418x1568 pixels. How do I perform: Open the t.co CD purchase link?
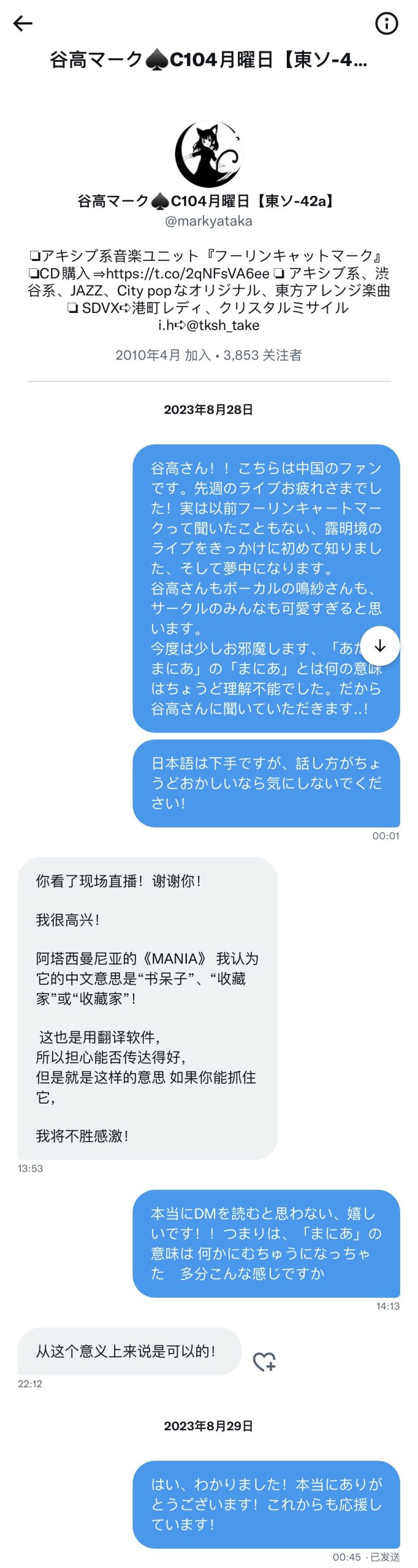tap(188, 273)
